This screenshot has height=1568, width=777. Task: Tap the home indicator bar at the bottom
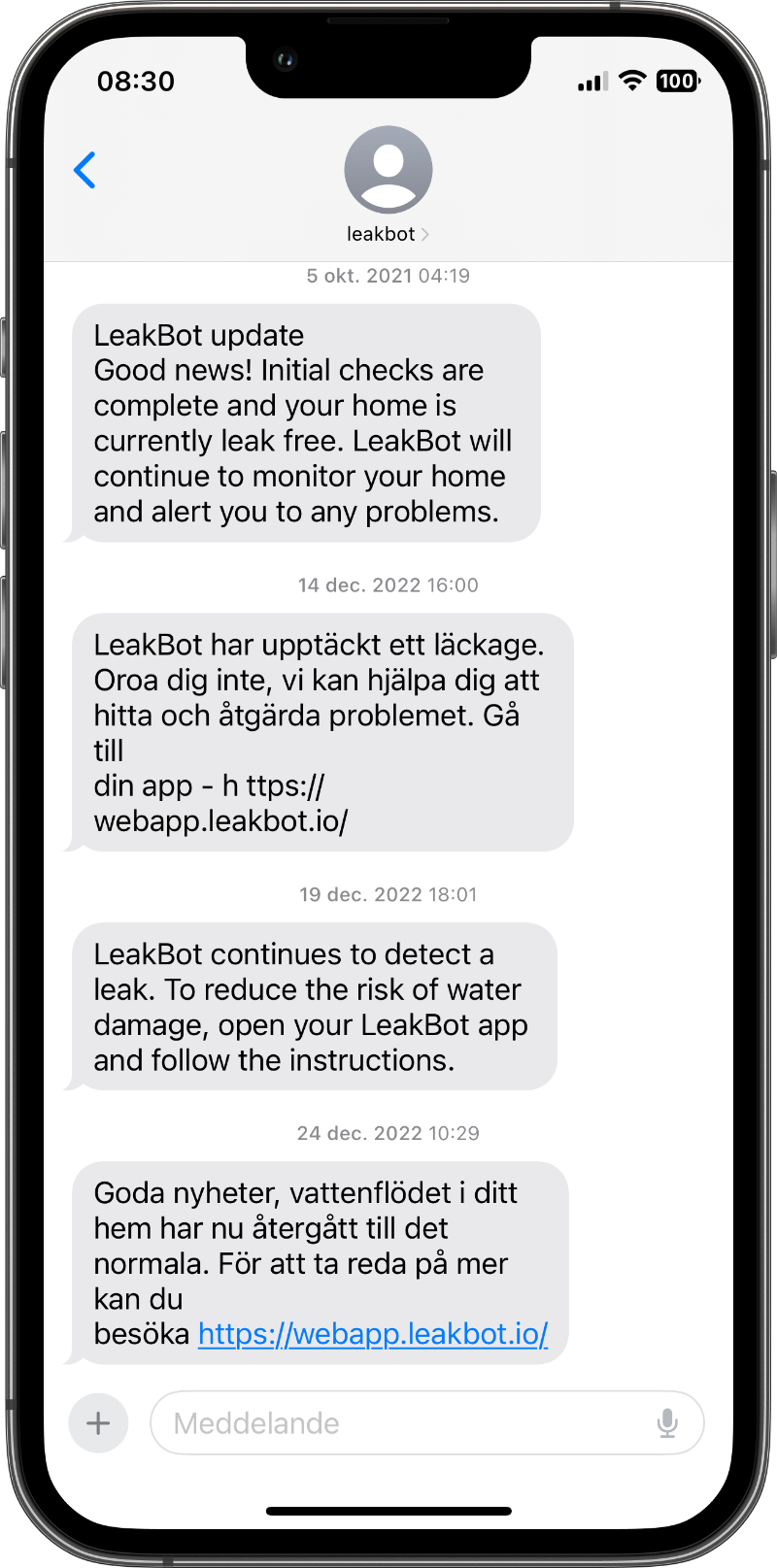click(388, 1511)
